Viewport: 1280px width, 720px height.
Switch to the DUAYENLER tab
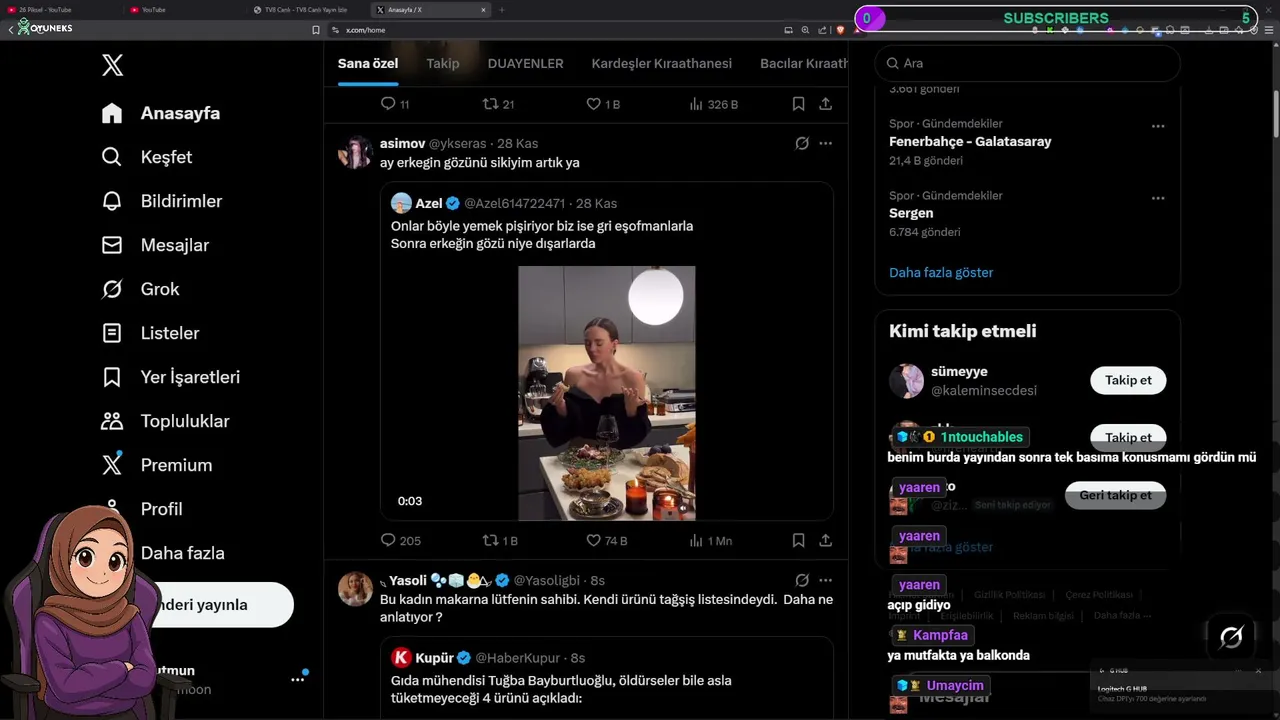pos(525,63)
